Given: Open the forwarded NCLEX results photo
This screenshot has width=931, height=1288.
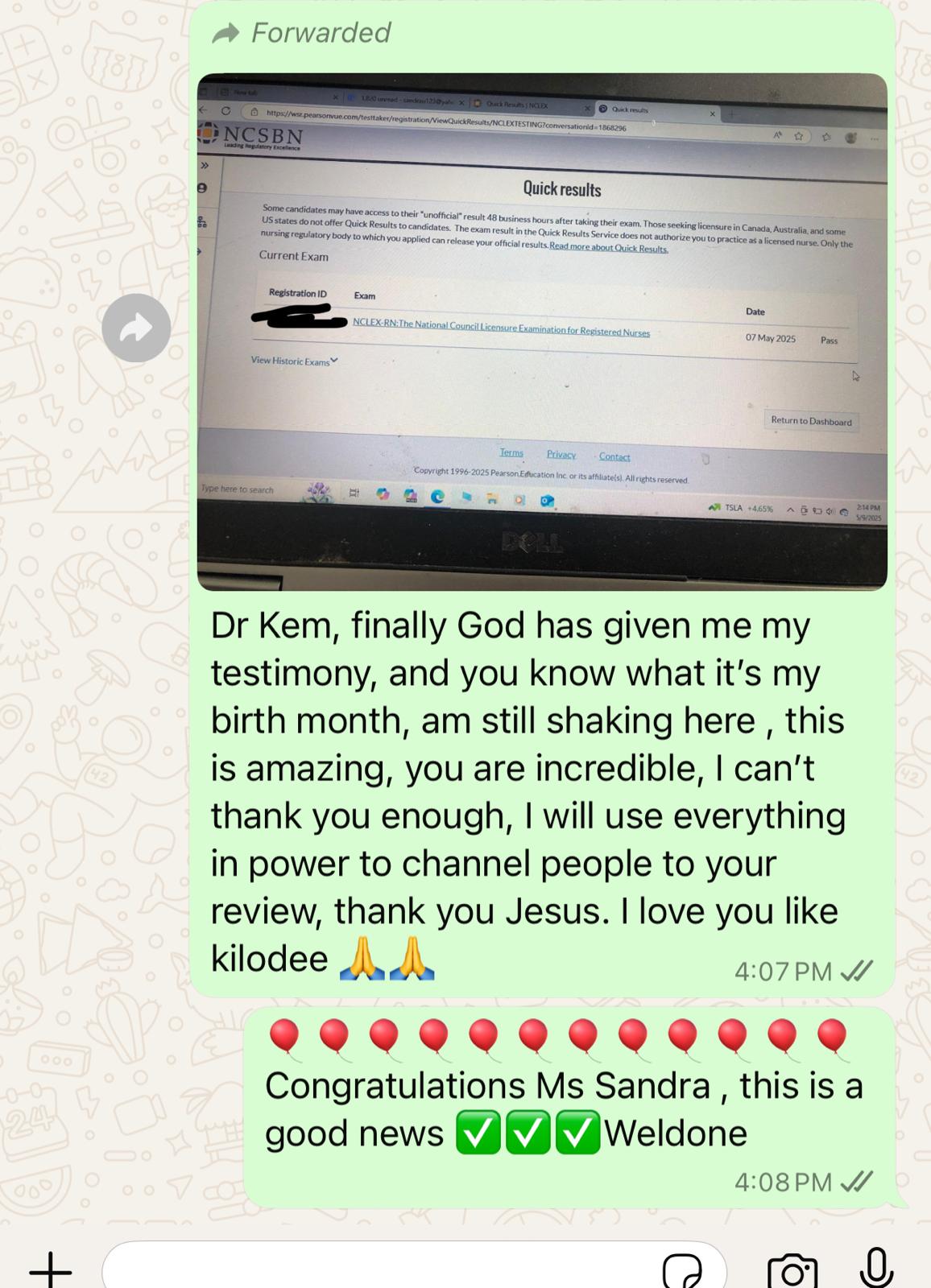Looking at the screenshot, I should (541, 332).
